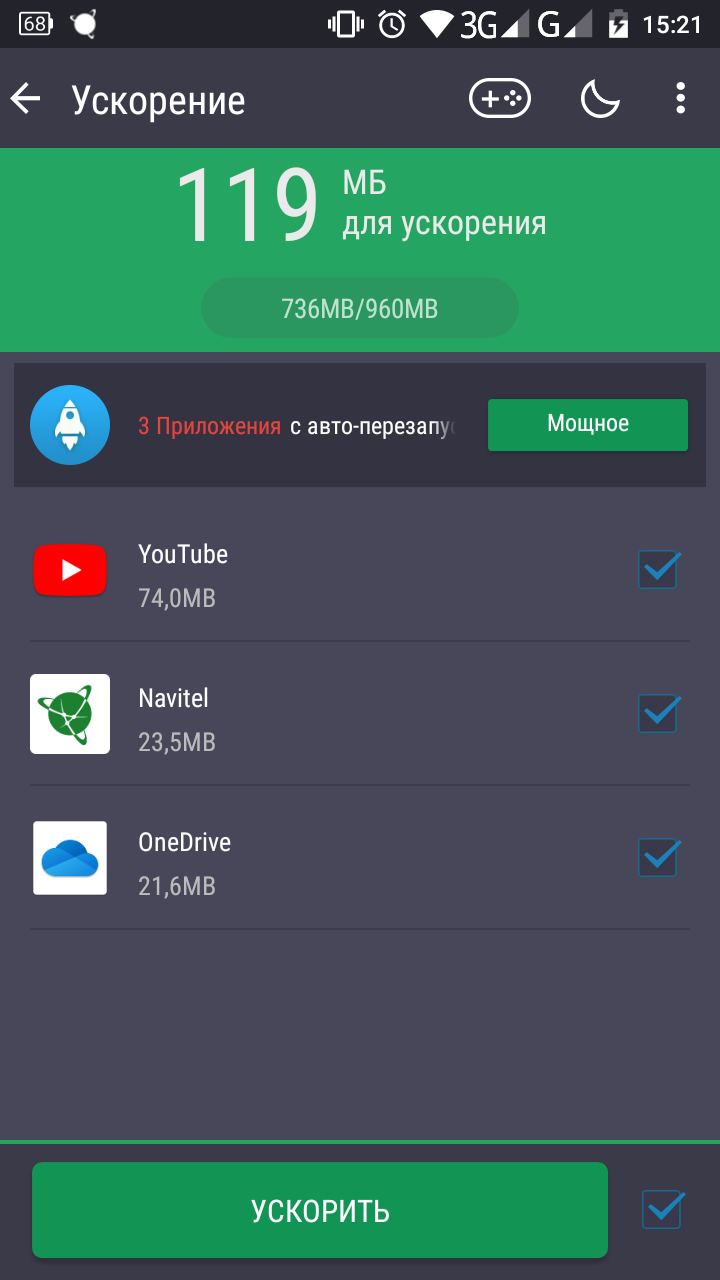The height and width of the screenshot is (1280, 720).
Task: Tap the Мощное button
Action: 587,424
